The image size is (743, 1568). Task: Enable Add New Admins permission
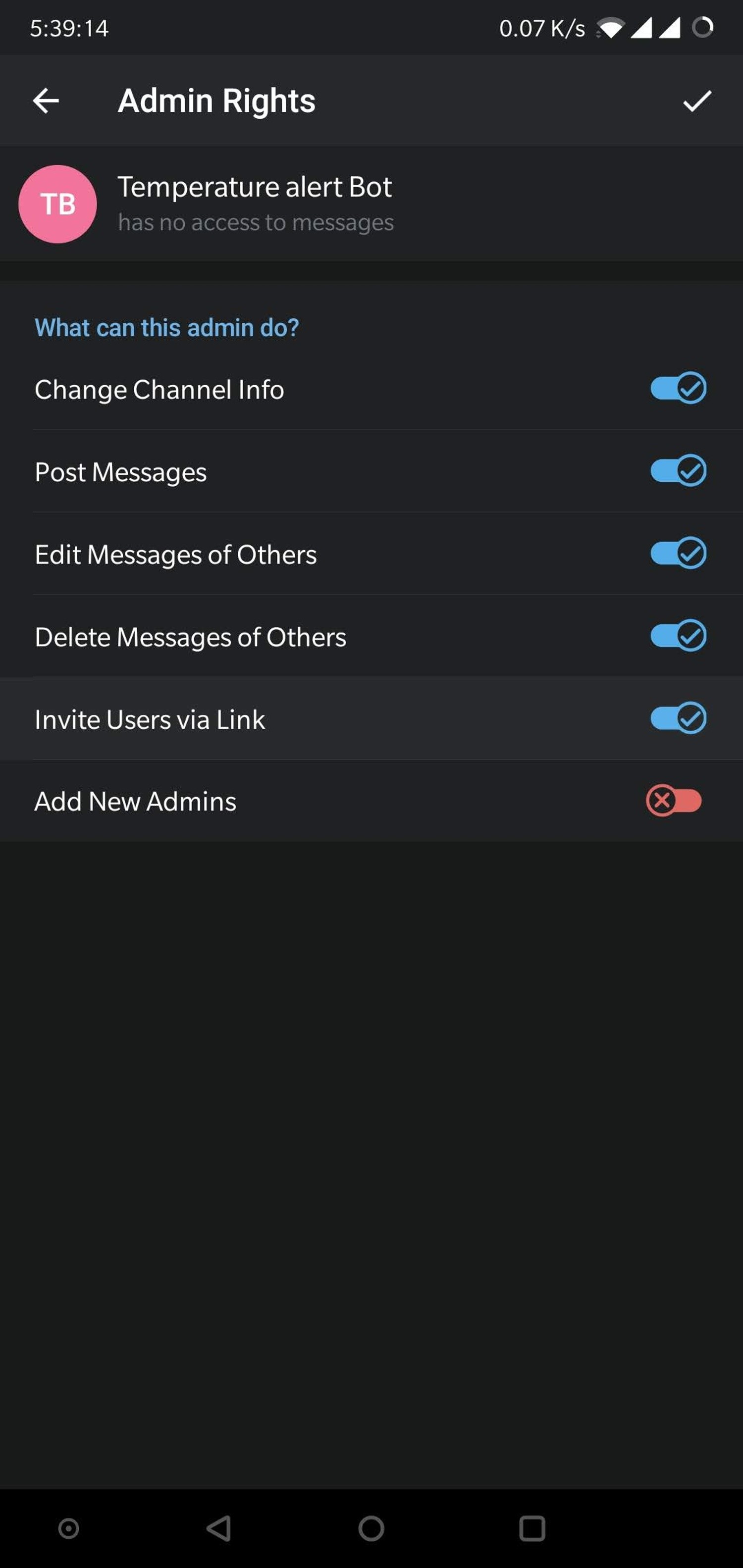674,801
